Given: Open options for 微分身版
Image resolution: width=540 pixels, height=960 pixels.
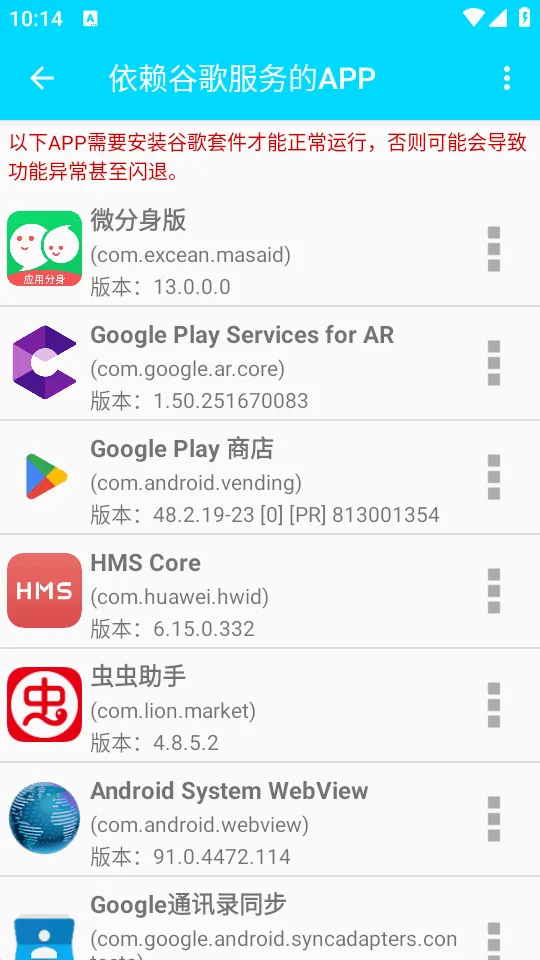Looking at the screenshot, I should coord(494,249).
